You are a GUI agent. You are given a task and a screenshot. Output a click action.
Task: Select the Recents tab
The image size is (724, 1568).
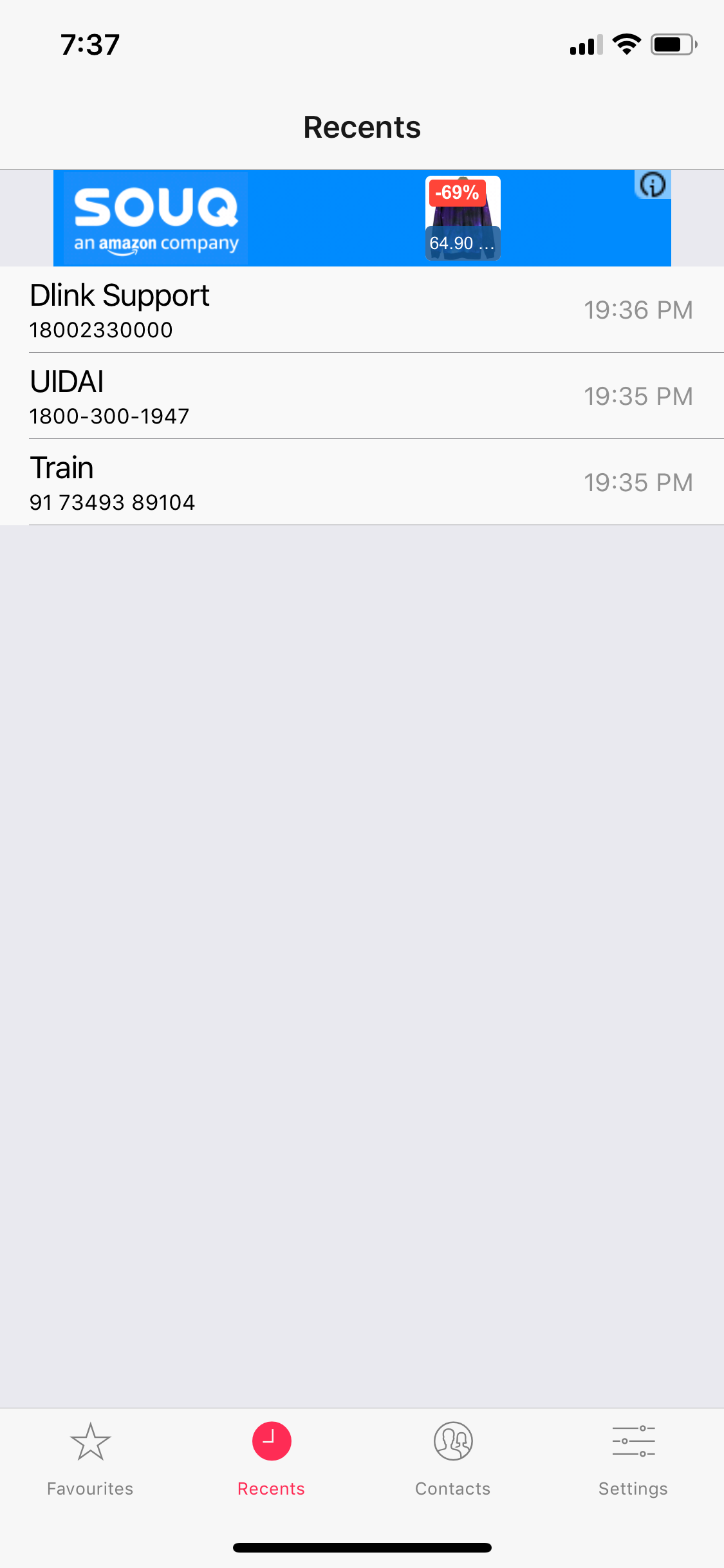tap(271, 1460)
